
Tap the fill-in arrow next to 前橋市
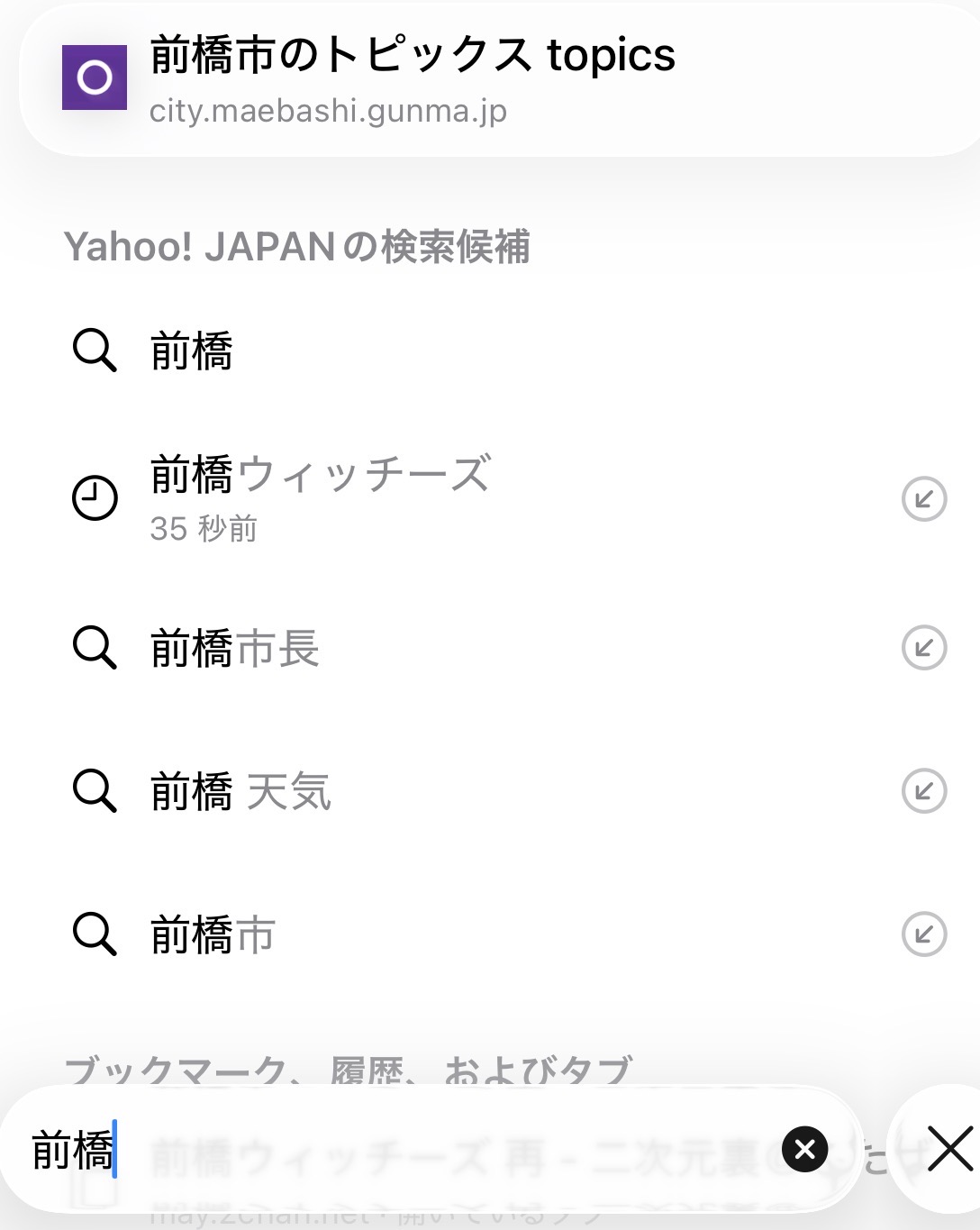[x=923, y=934]
